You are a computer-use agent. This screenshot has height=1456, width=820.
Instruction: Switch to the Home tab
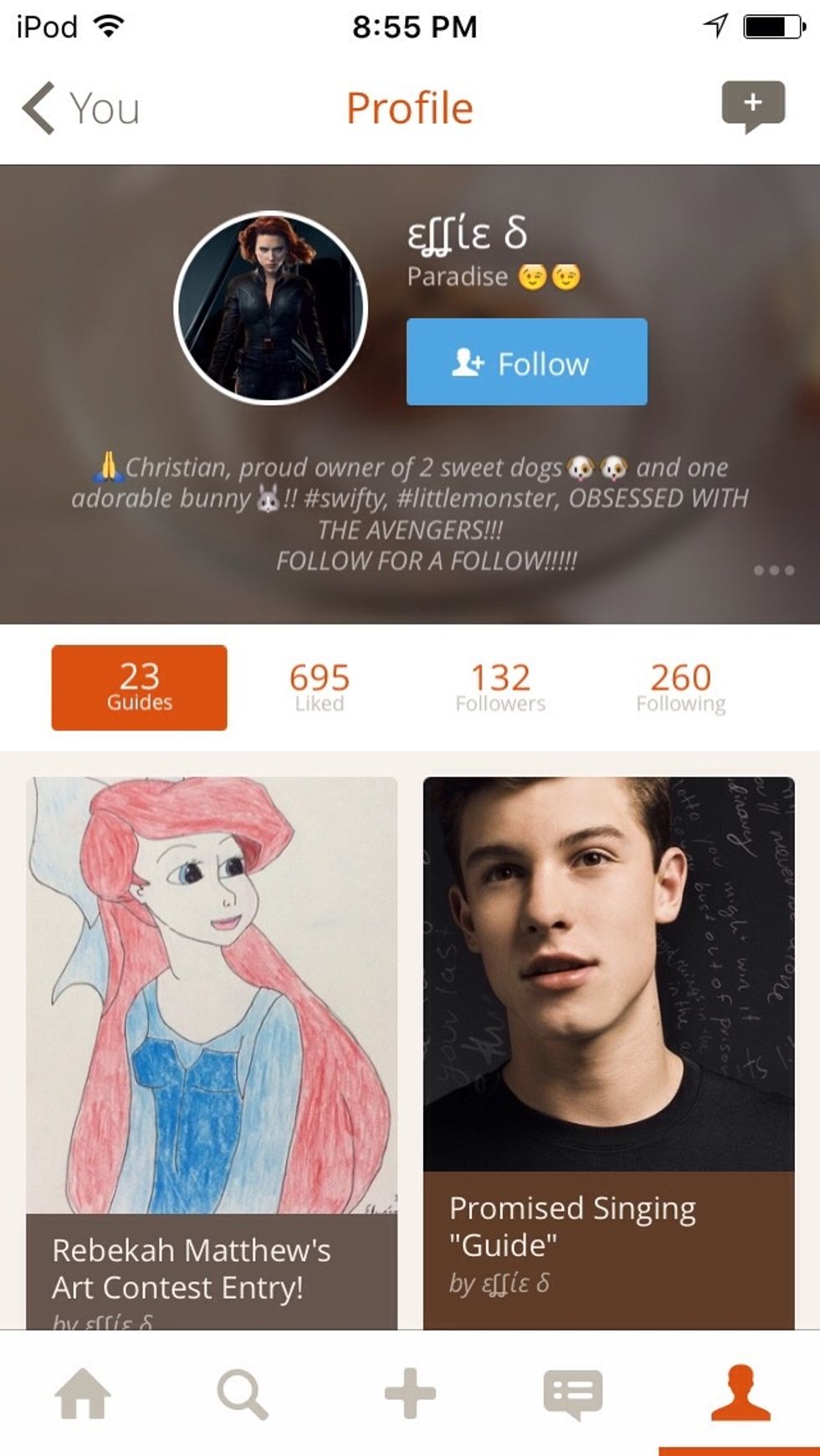pyautogui.click(x=82, y=1393)
